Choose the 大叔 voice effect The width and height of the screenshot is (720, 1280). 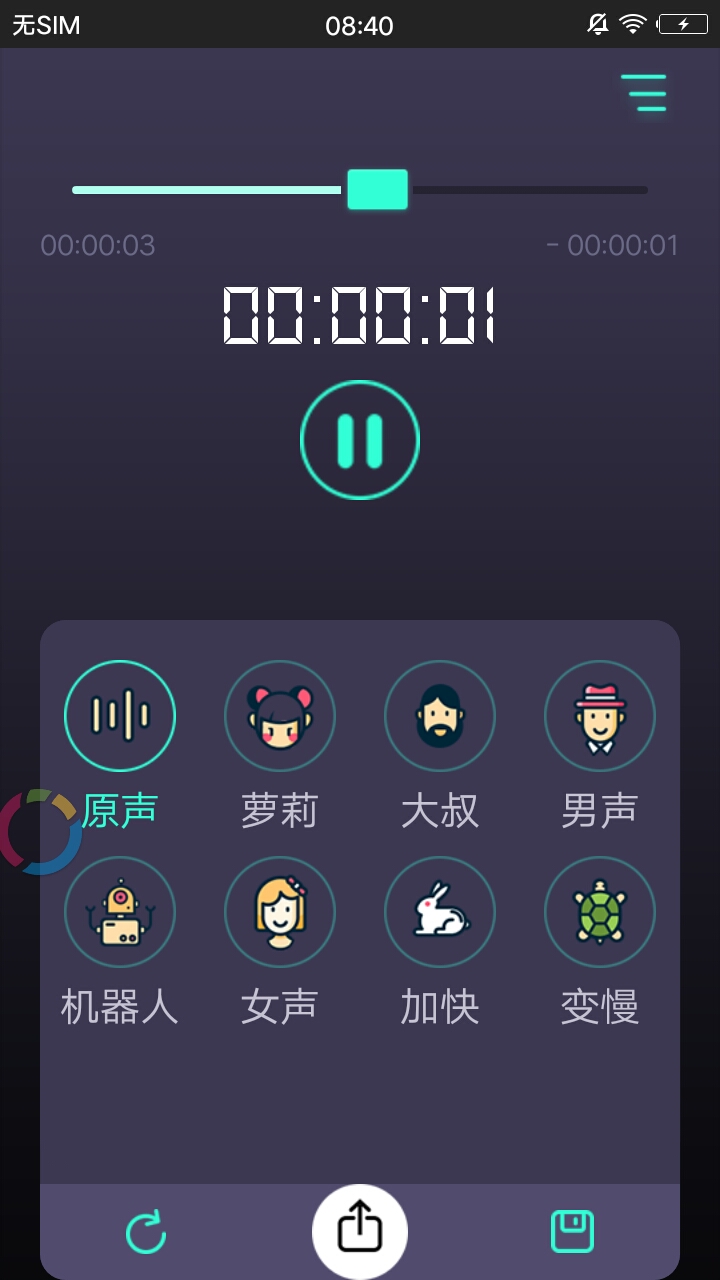click(440, 716)
